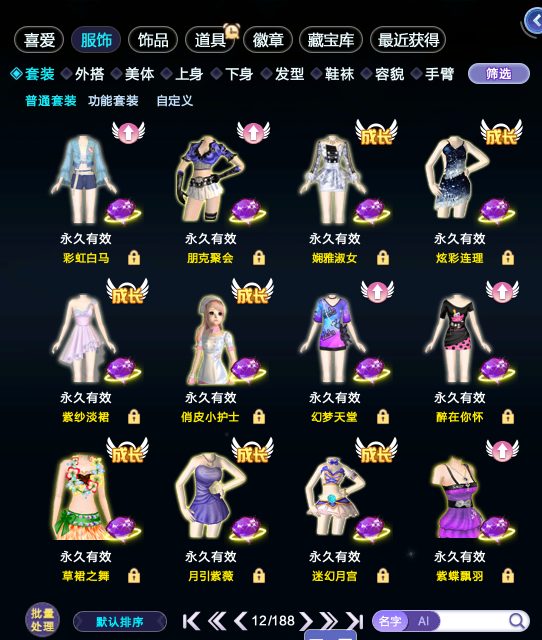Image resolution: width=542 pixels, height=640 pixels.
Task: Switch to 功能套装 sub-tab
Action: click(x=113, y=100)
